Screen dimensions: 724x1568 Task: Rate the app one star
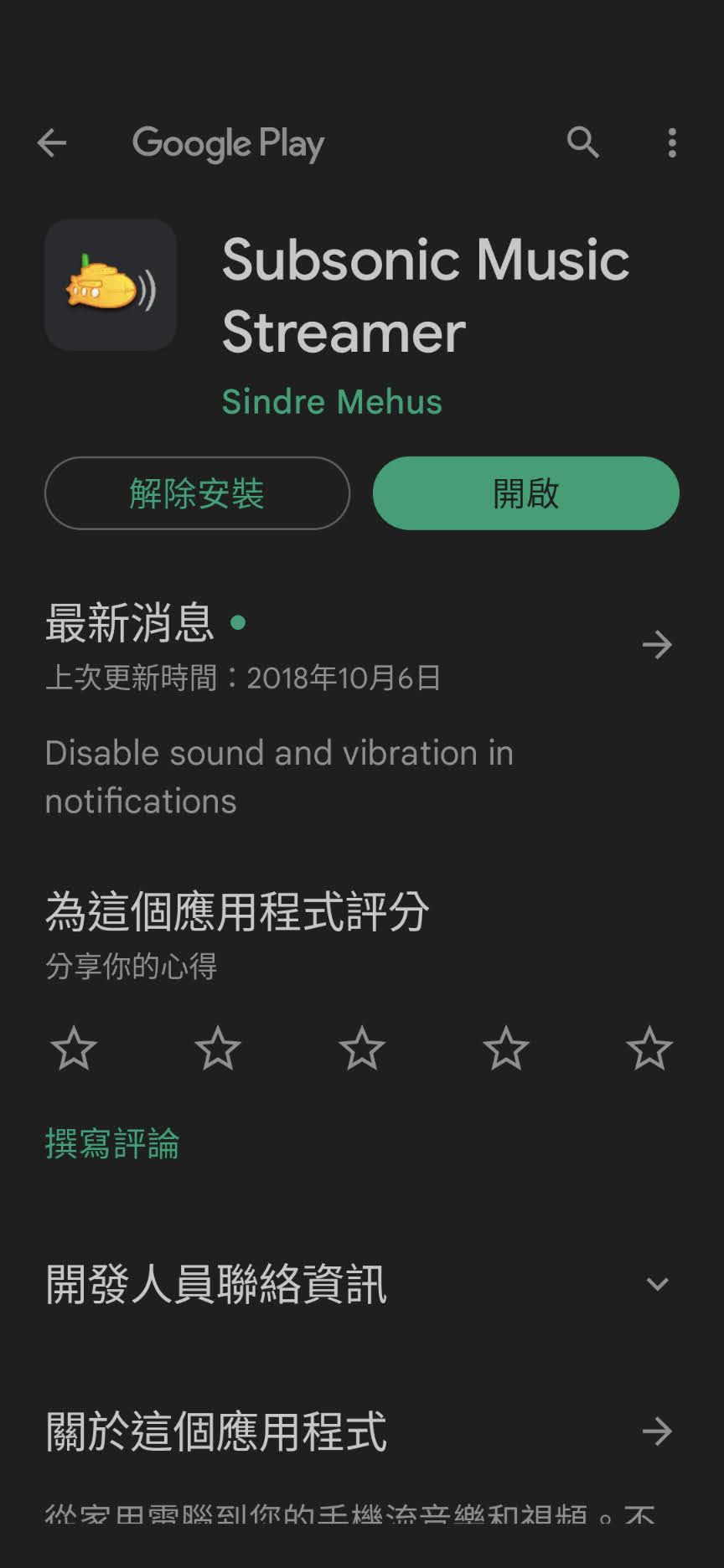(x=74, y=1048)
